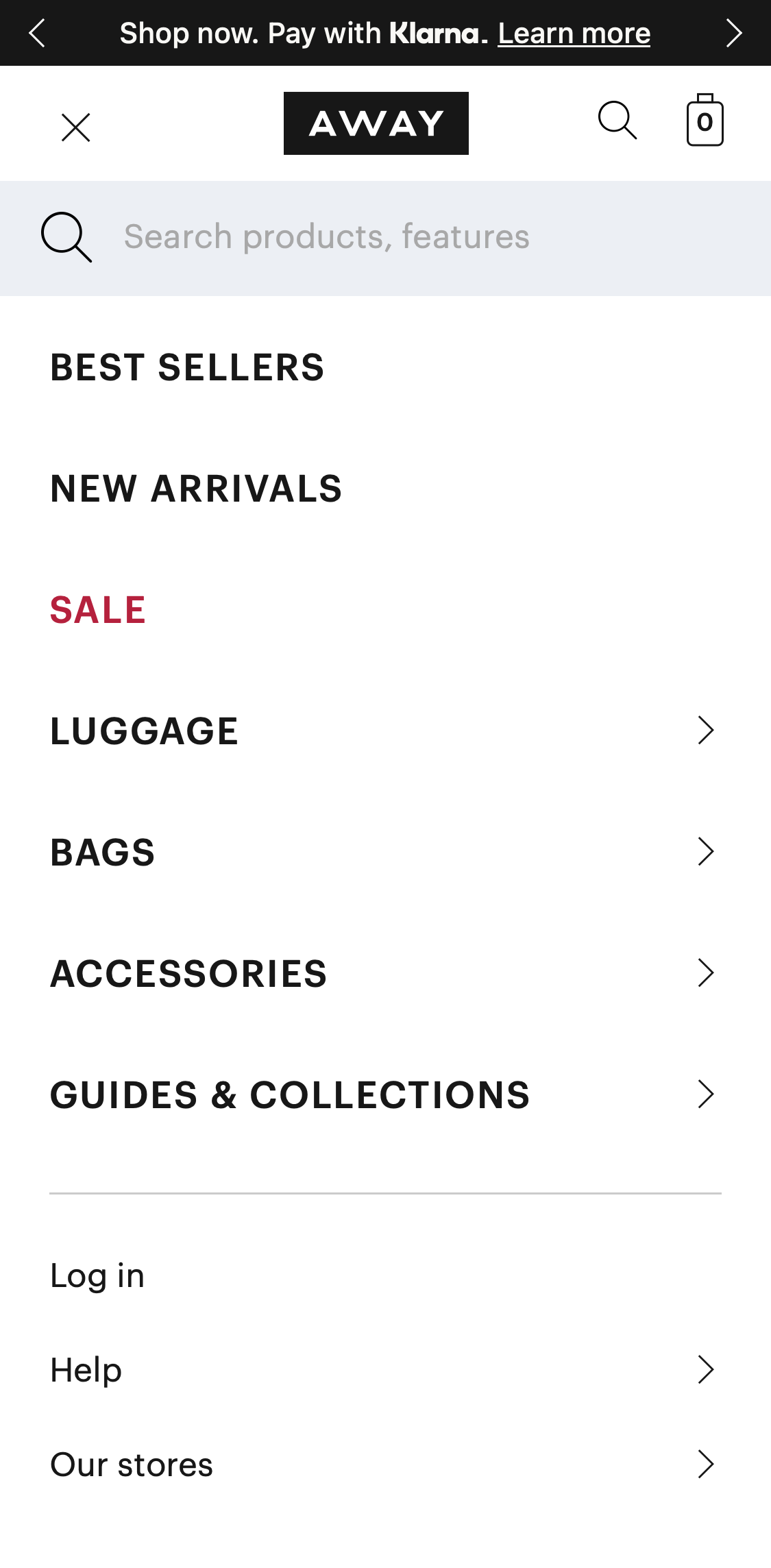Open the SALE section
This screenshot has height=1568, width=771.
coord(97,610)
